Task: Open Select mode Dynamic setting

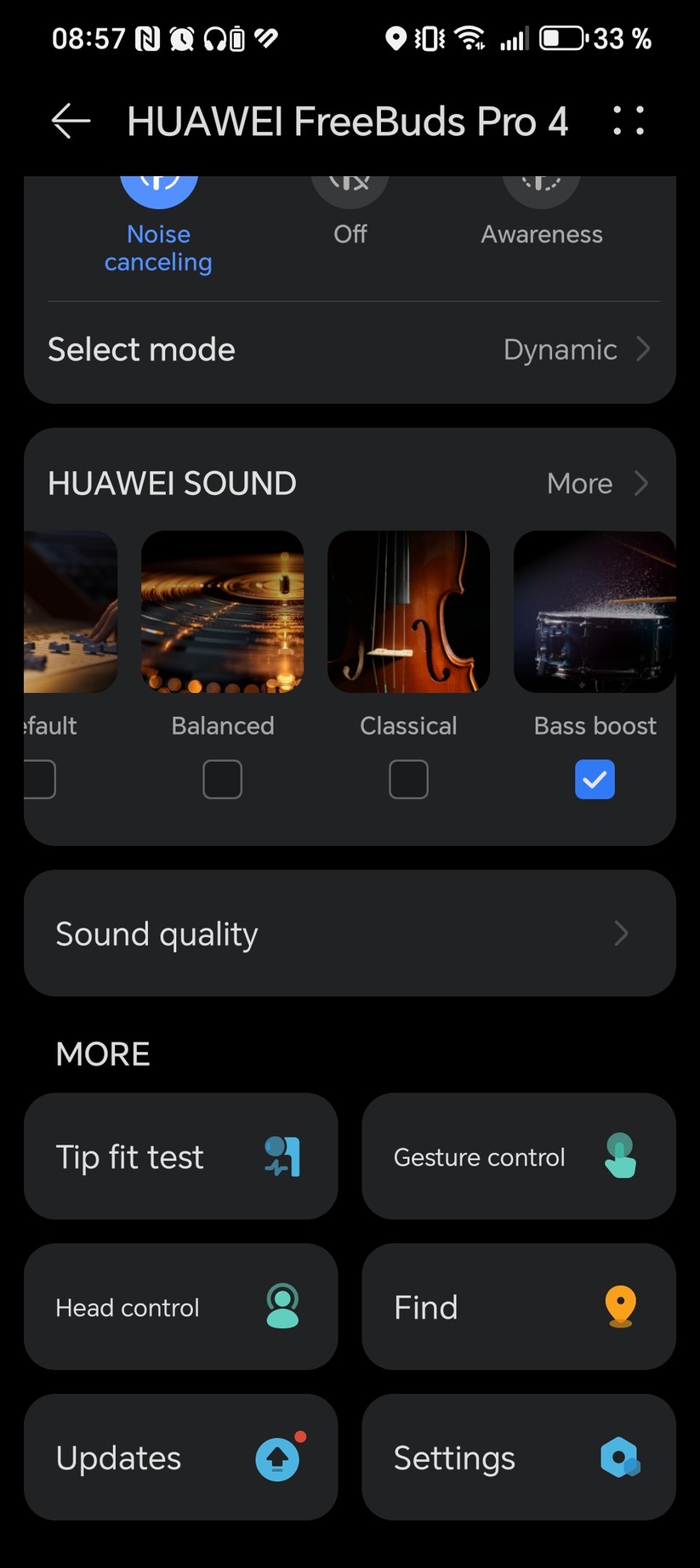Action: point(350,349)
